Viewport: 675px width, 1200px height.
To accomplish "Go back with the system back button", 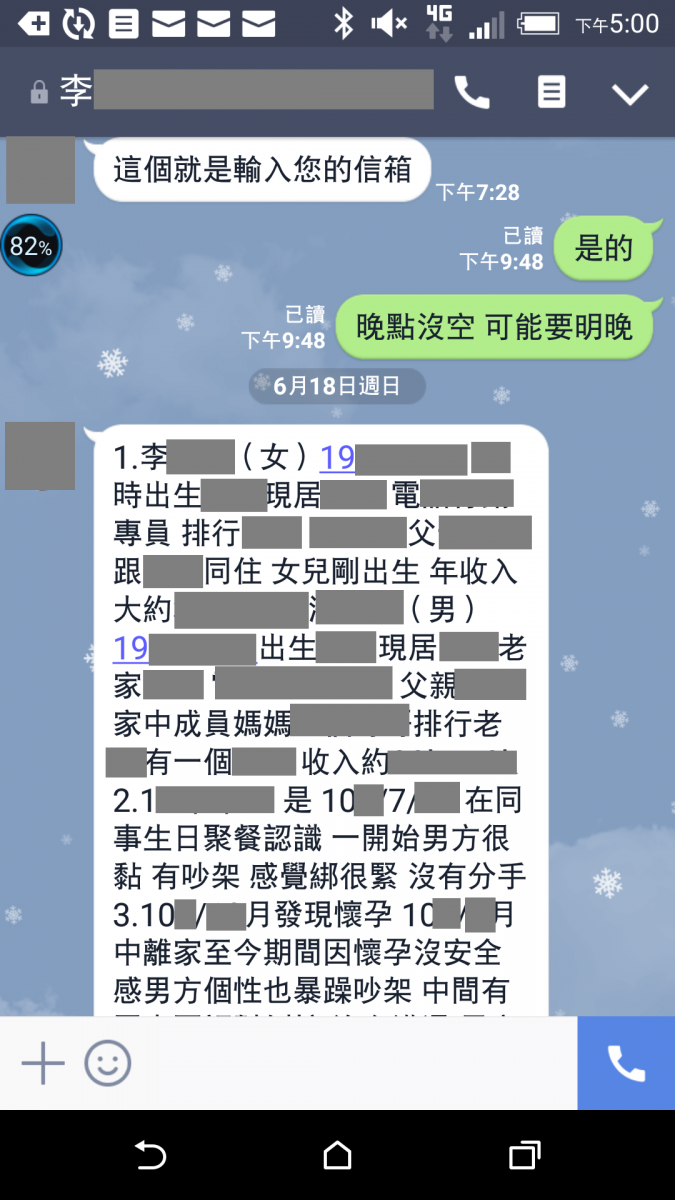I will pos(151,1156).
